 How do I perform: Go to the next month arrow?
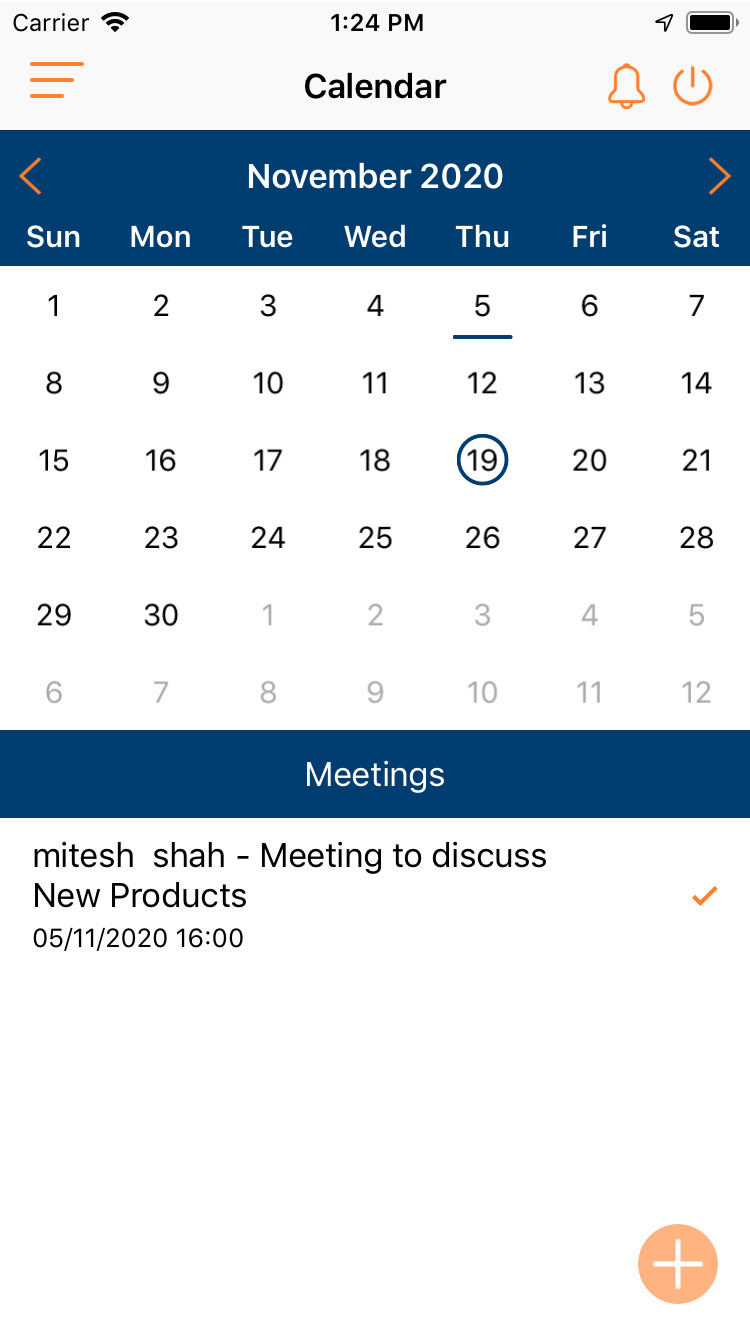719,176
